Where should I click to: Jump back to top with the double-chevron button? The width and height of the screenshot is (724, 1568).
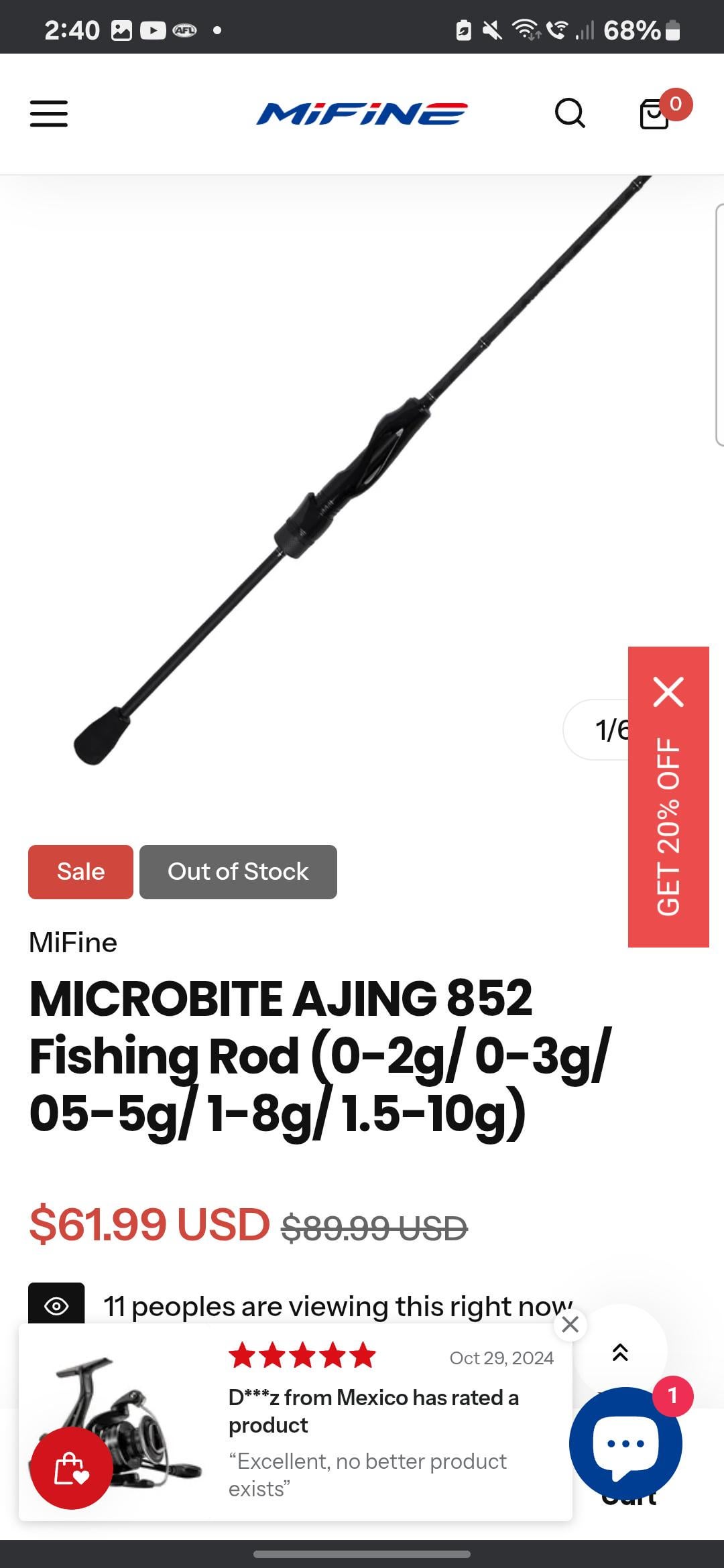click(621, 1352)
